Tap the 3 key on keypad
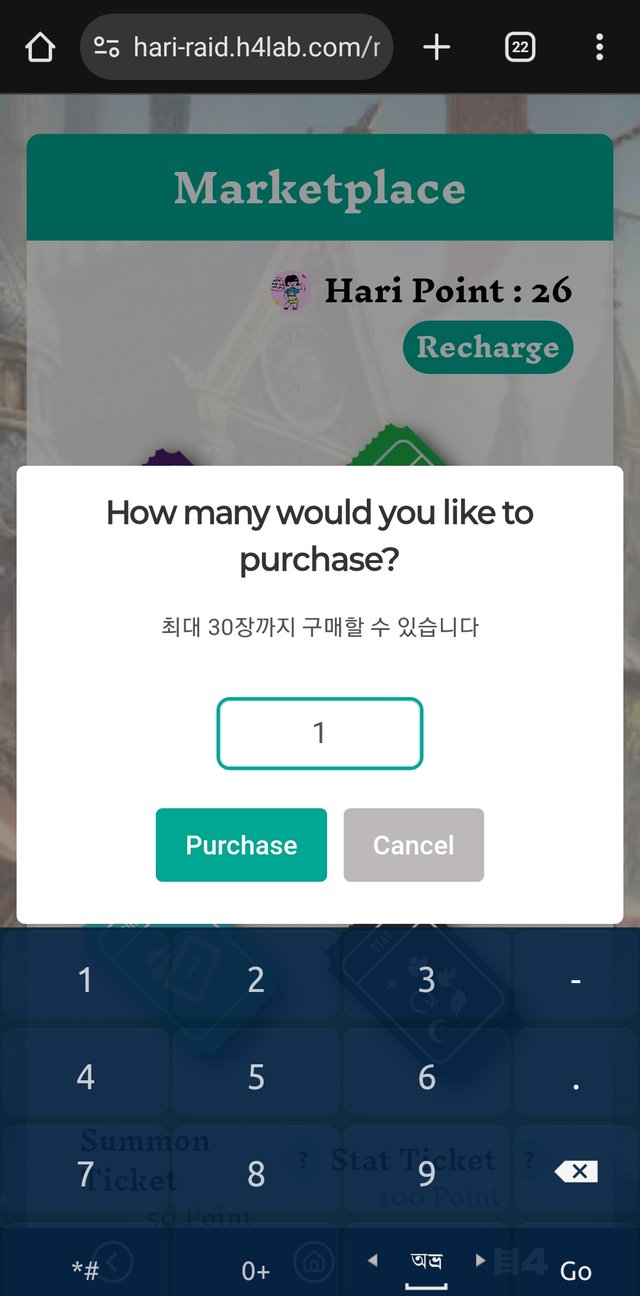The height and width of the screenshot is (1296, 640). click(x=427, y=980)
